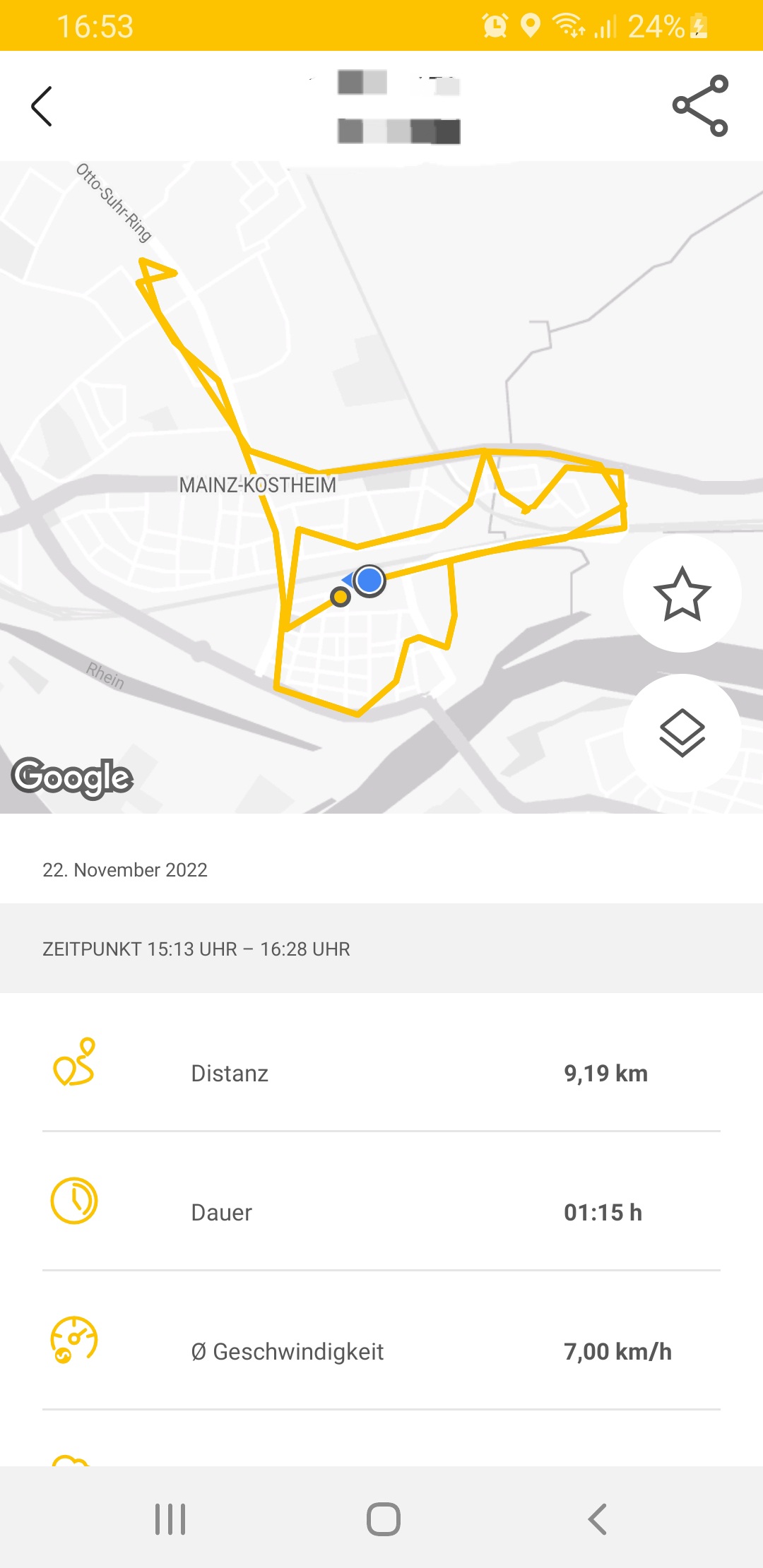Image resolution: width=763 pixels, height=1568 pixels.
Task: Mark the route as favorite with the star
Action: 682,593
